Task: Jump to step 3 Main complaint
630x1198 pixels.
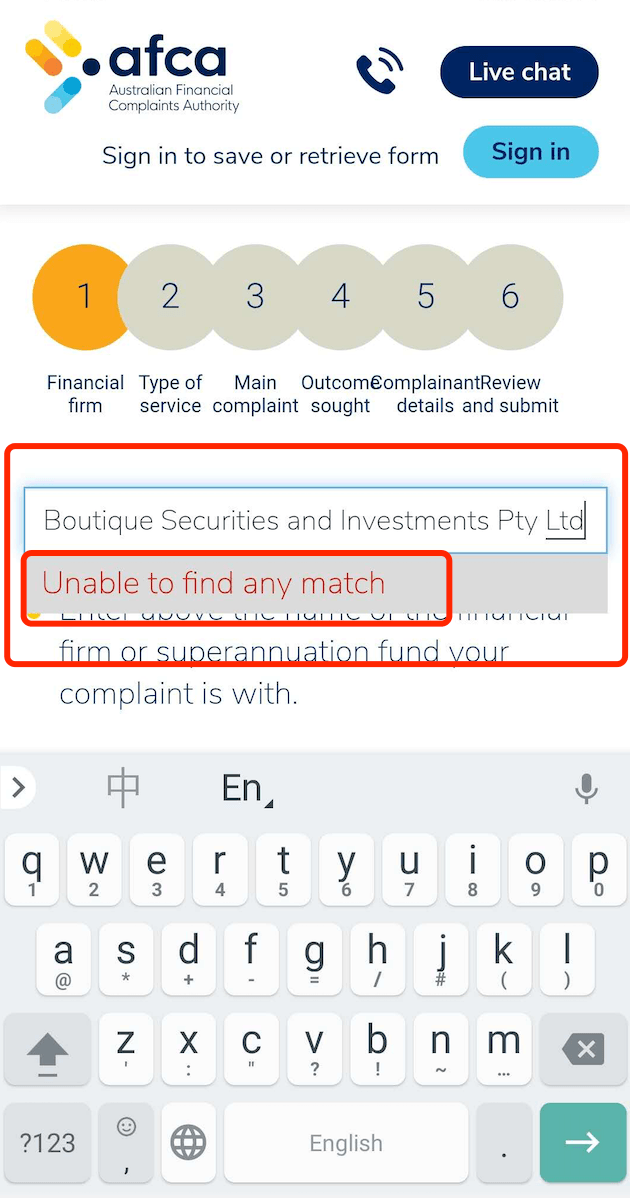Action: (255, 296)
